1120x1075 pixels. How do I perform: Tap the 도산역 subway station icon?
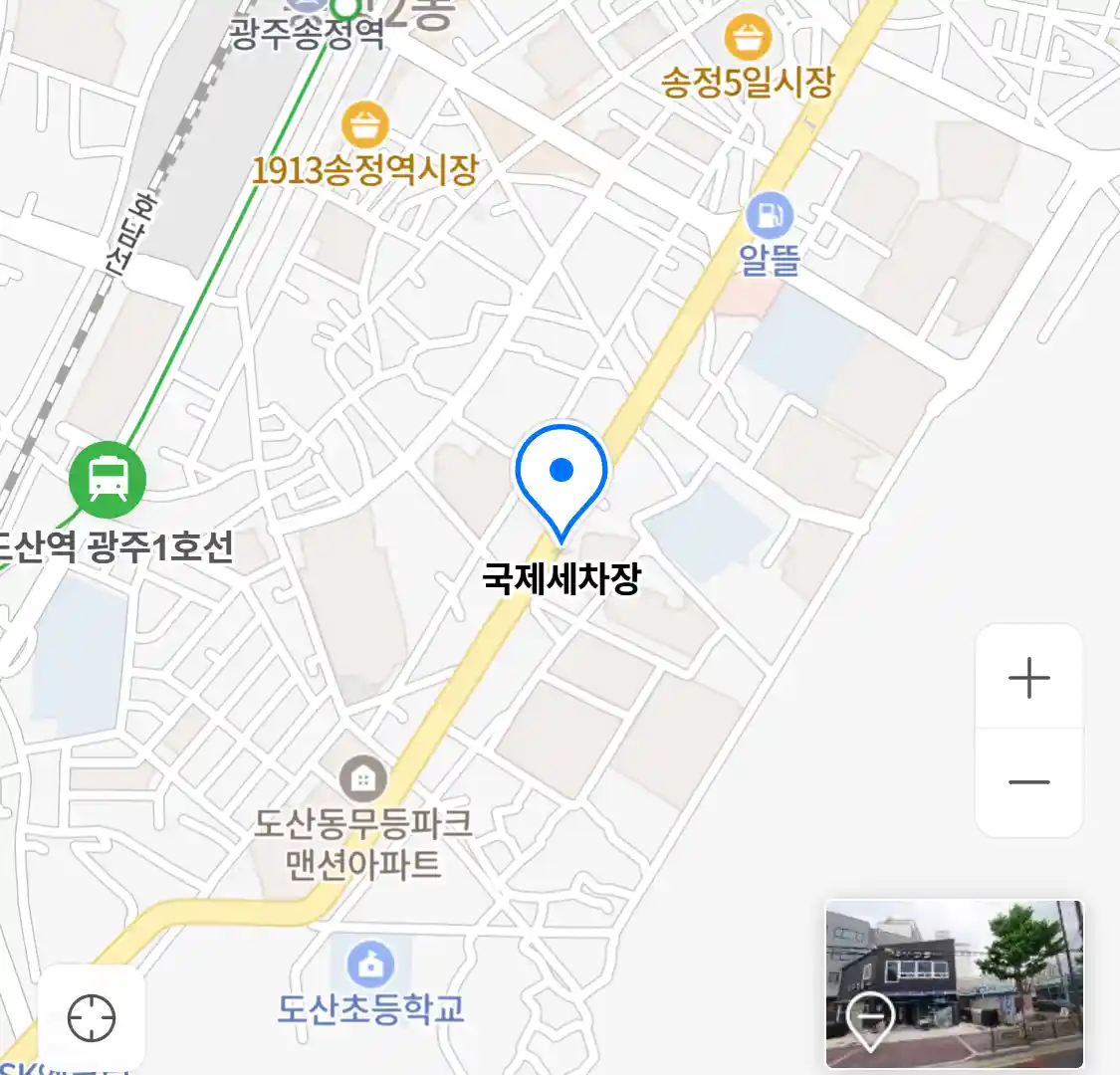point(108,480)
